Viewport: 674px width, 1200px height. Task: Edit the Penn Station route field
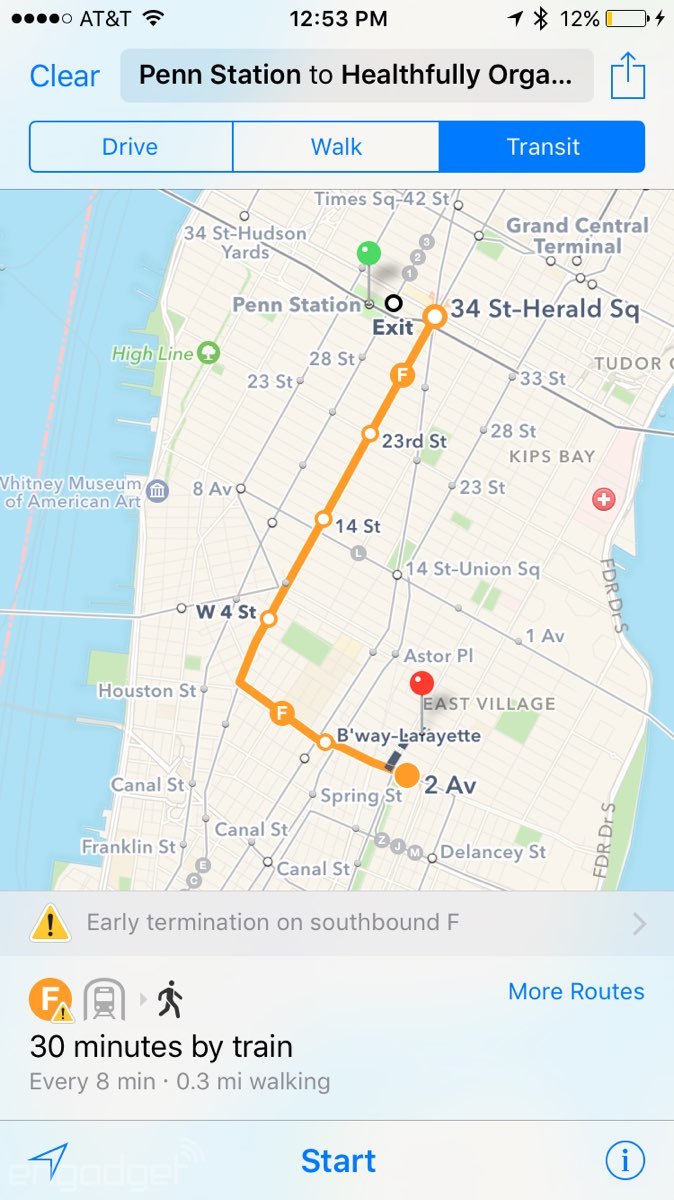click(357, 76)
